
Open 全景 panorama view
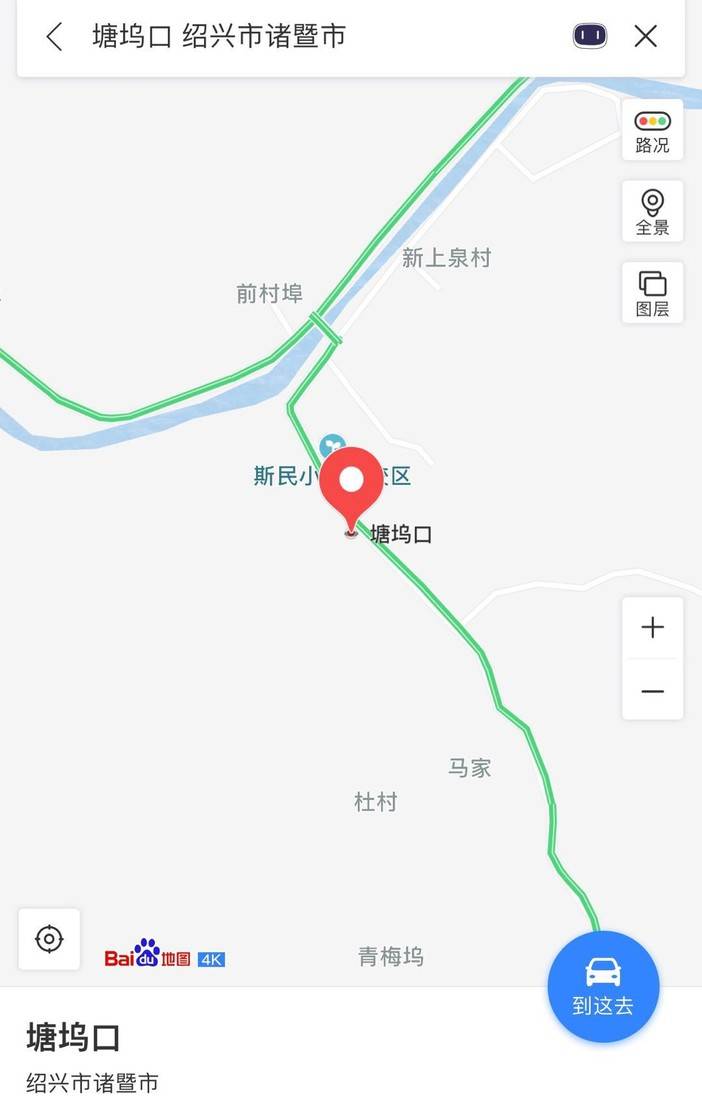[652, 212]
